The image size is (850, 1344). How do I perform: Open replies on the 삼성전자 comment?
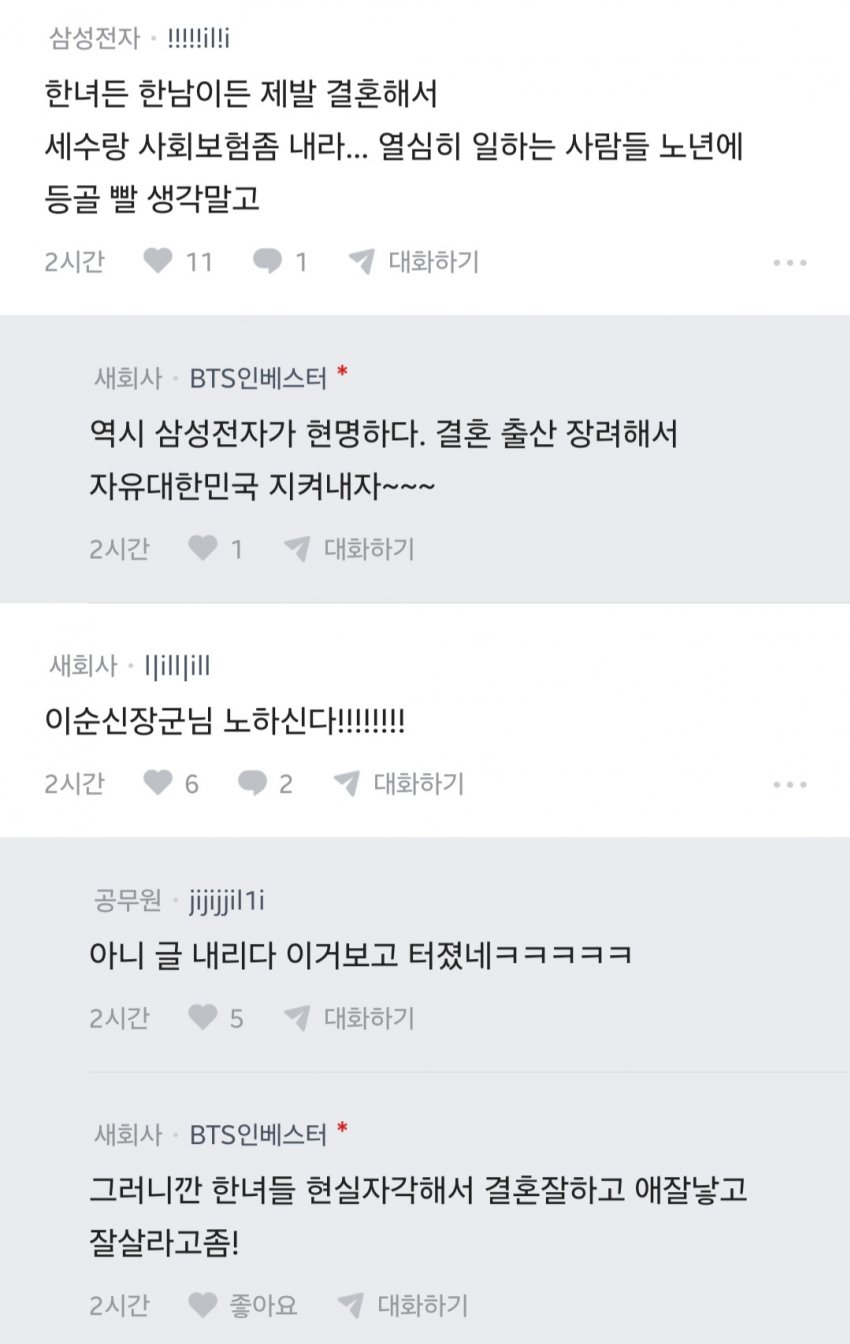pos(267,262)
